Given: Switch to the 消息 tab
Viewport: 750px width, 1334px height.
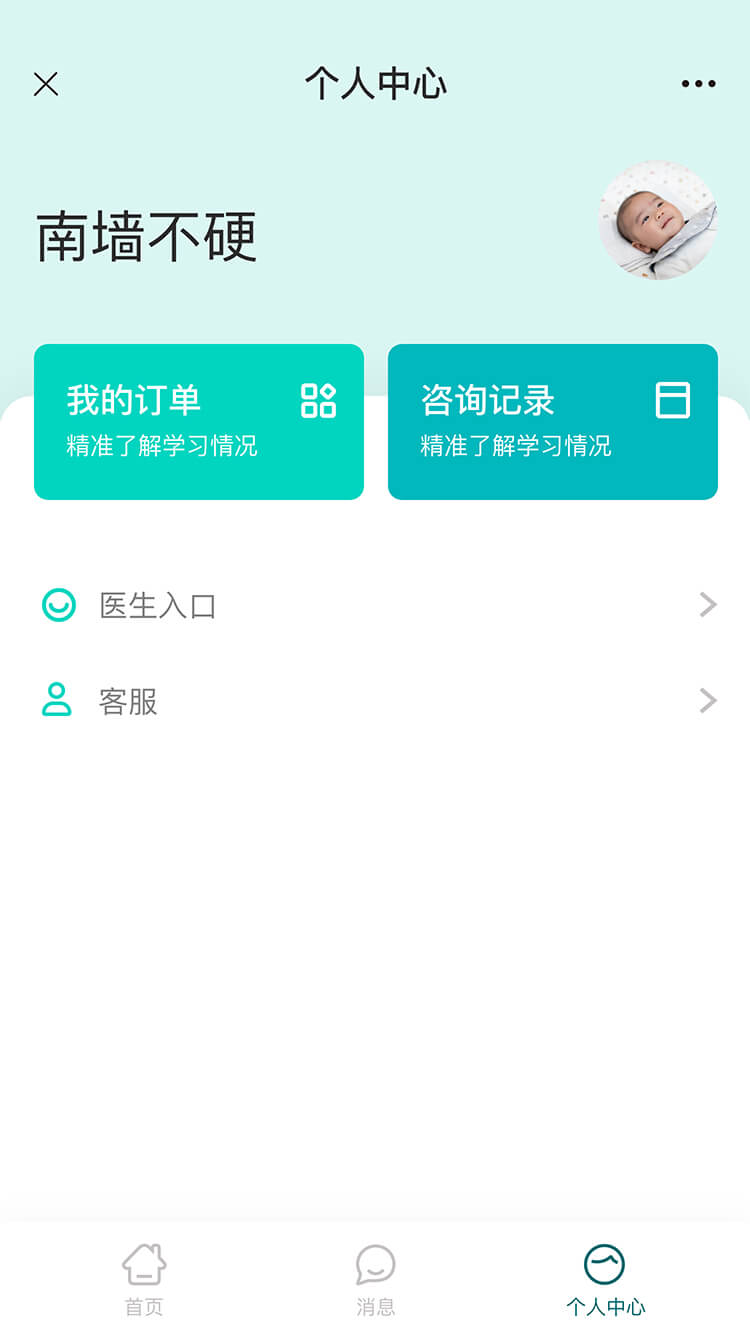Looking at the screenshot, I should pos(375,1279).
